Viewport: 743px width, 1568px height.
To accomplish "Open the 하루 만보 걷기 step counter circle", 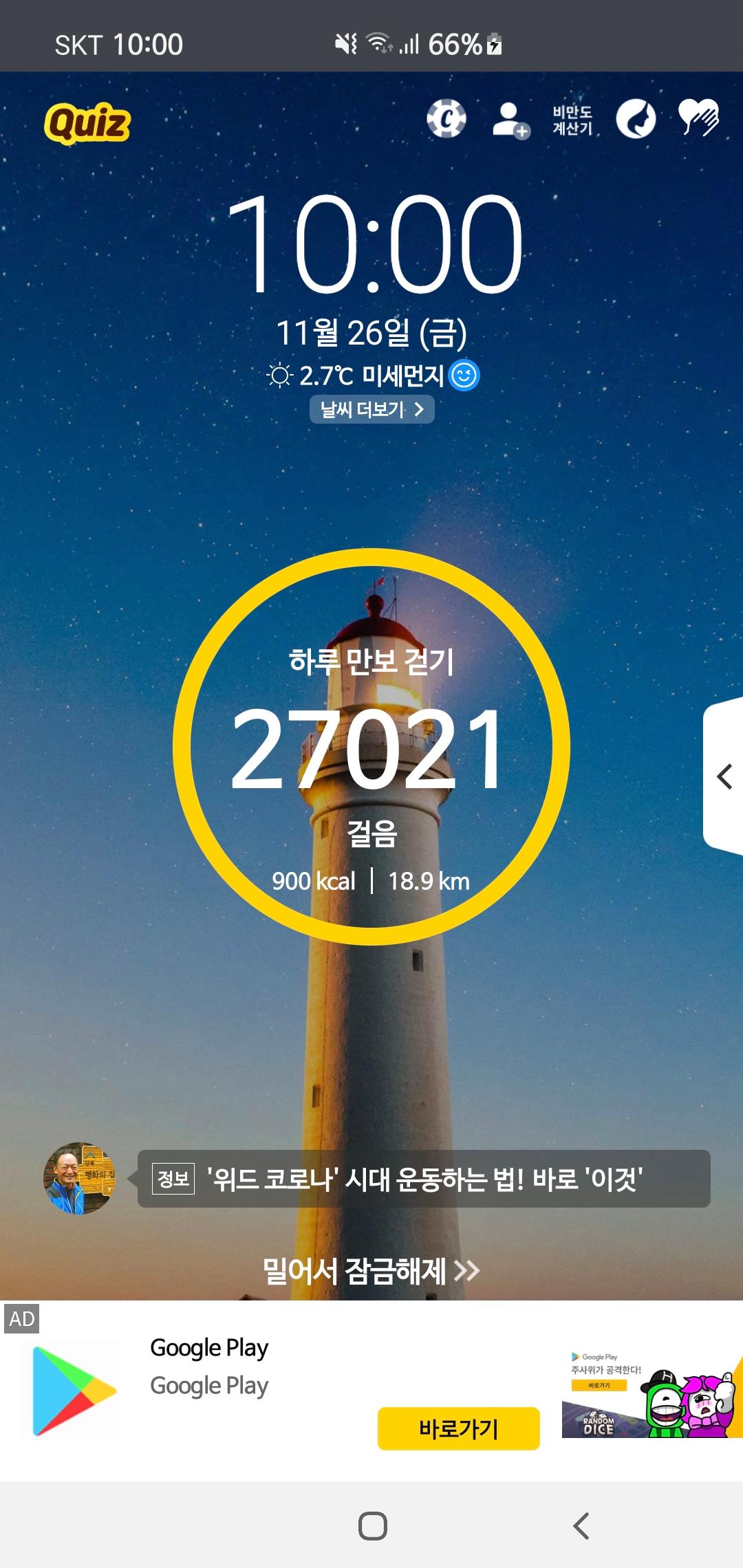I will pyautogui.click(x=371, y=746).
